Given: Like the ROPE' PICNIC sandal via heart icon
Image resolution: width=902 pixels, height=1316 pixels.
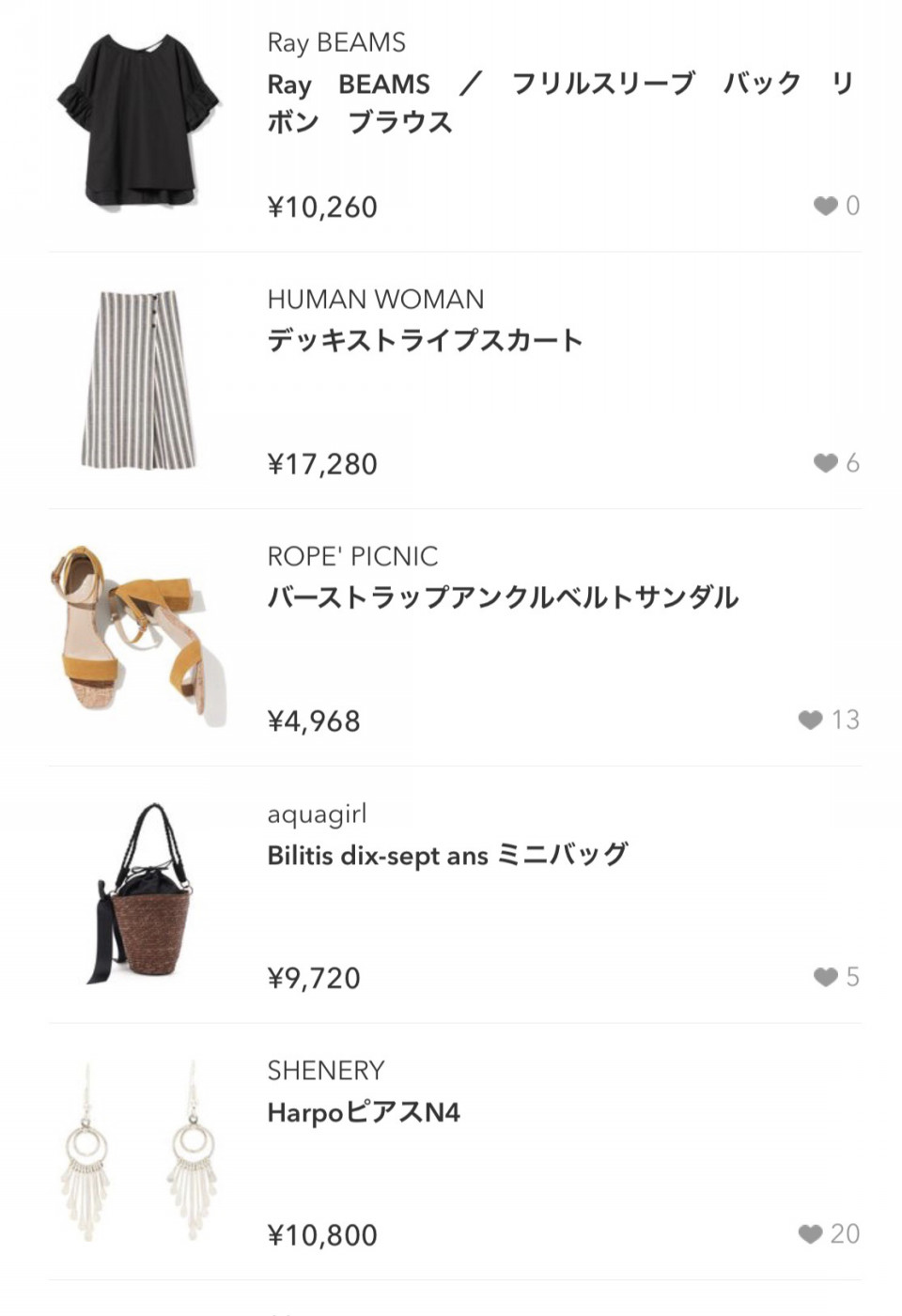Looking at the screenshot, I should pos(810,720).
